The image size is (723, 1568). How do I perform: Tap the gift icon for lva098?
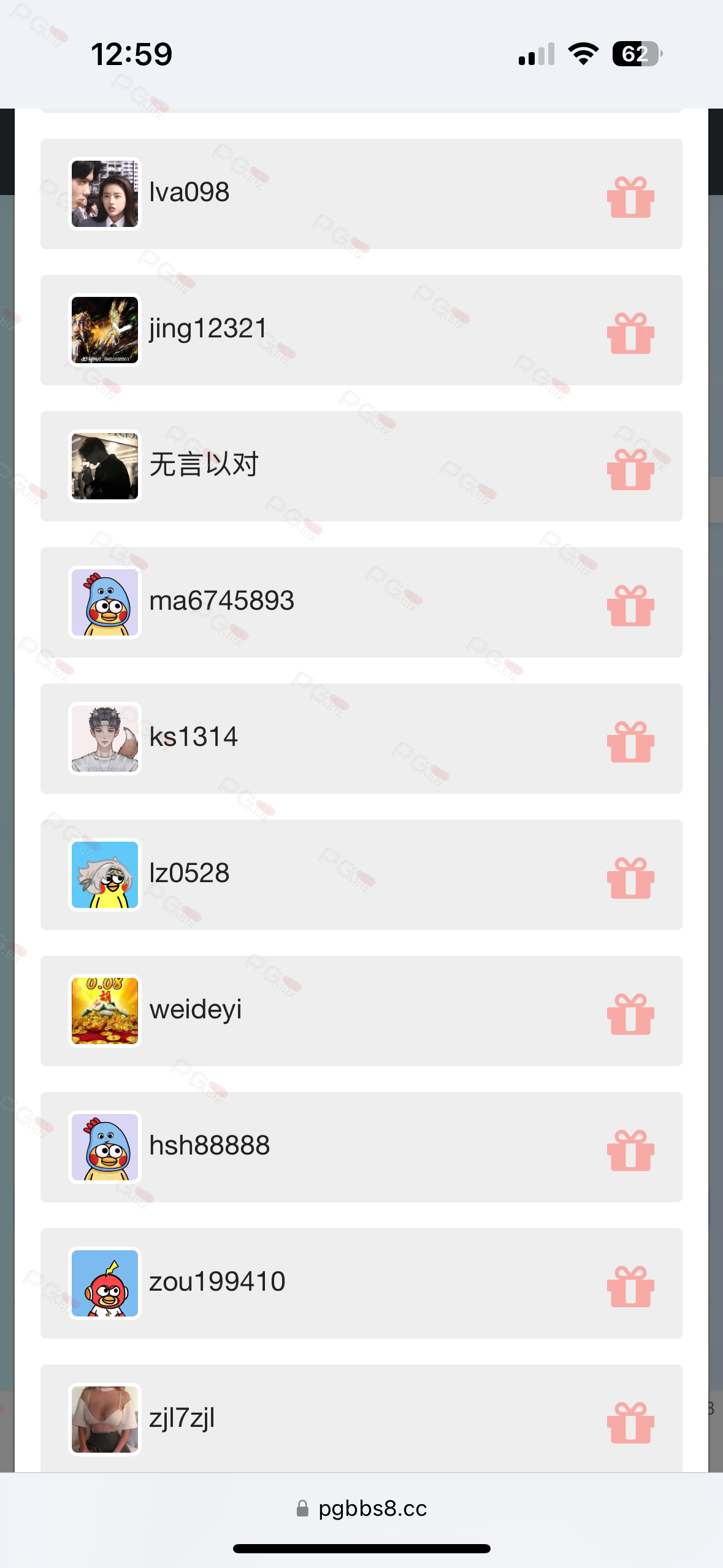(x=630, y=197)
